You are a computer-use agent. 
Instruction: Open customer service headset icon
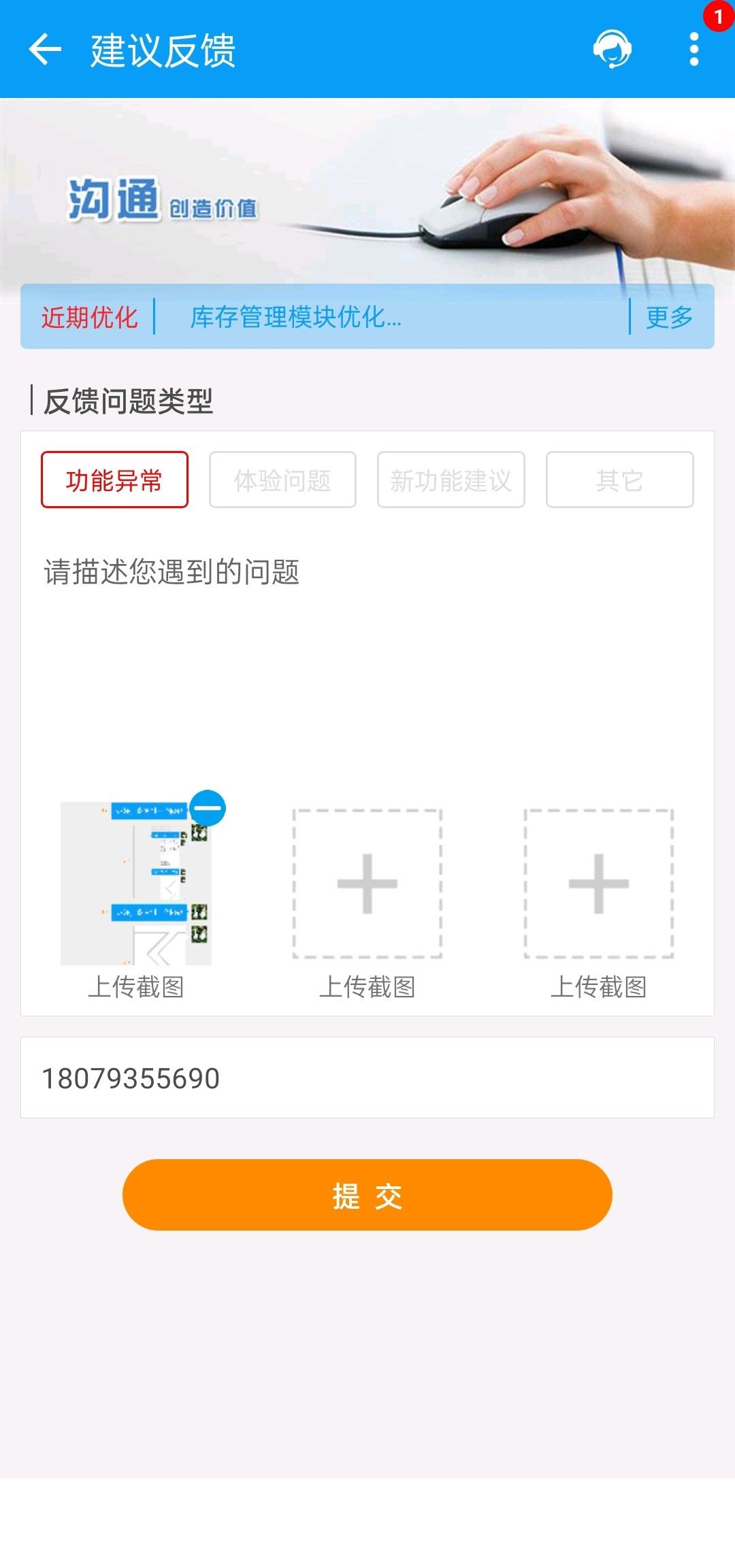pyautogui.click(x=612, y=49)
